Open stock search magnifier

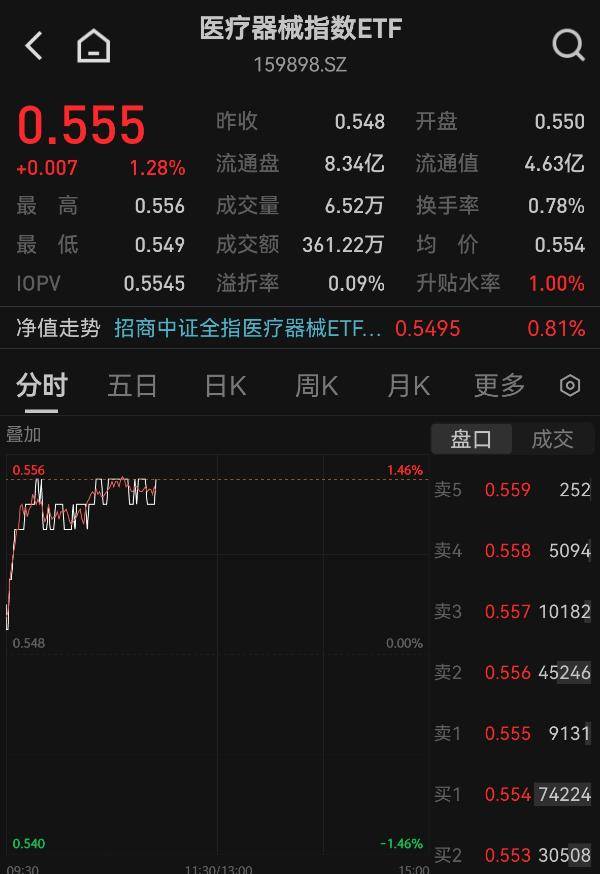pos(568,46)
